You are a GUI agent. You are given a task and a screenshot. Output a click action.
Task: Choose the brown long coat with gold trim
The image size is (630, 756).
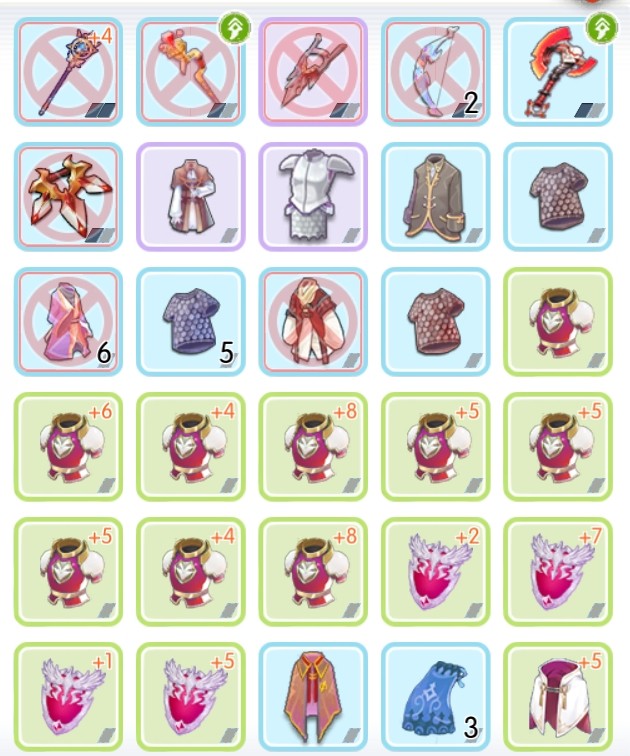pos(435,196)
